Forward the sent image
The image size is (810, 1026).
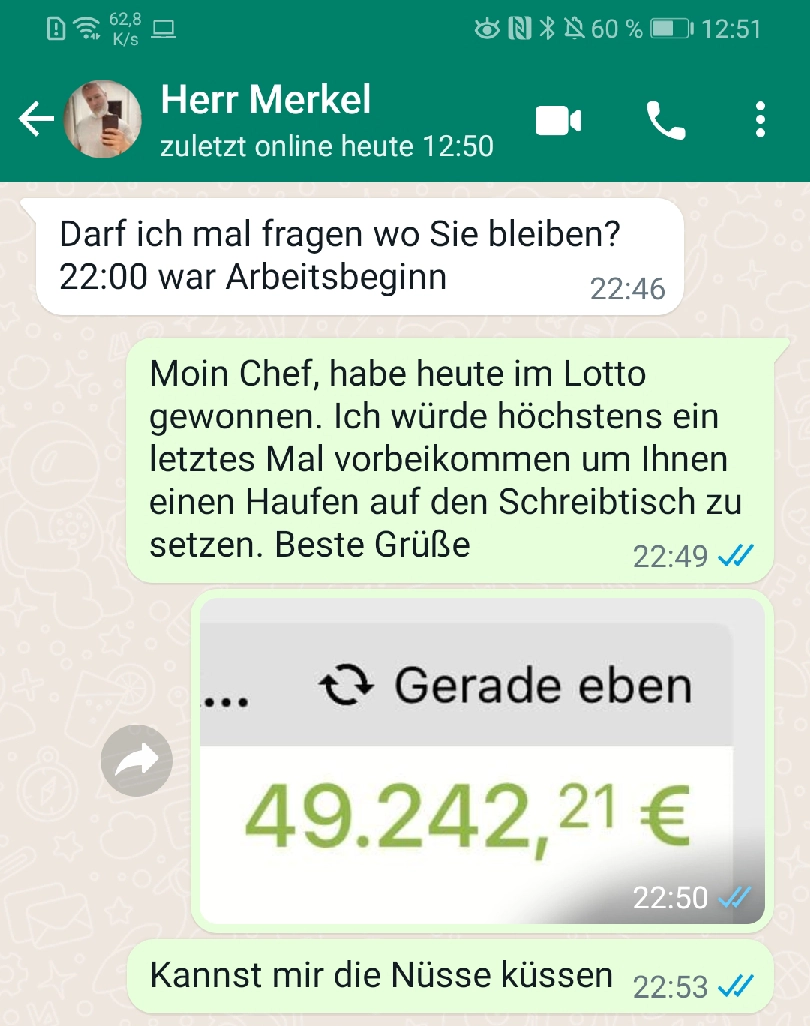pyautogui.click(x=137, y=761)
